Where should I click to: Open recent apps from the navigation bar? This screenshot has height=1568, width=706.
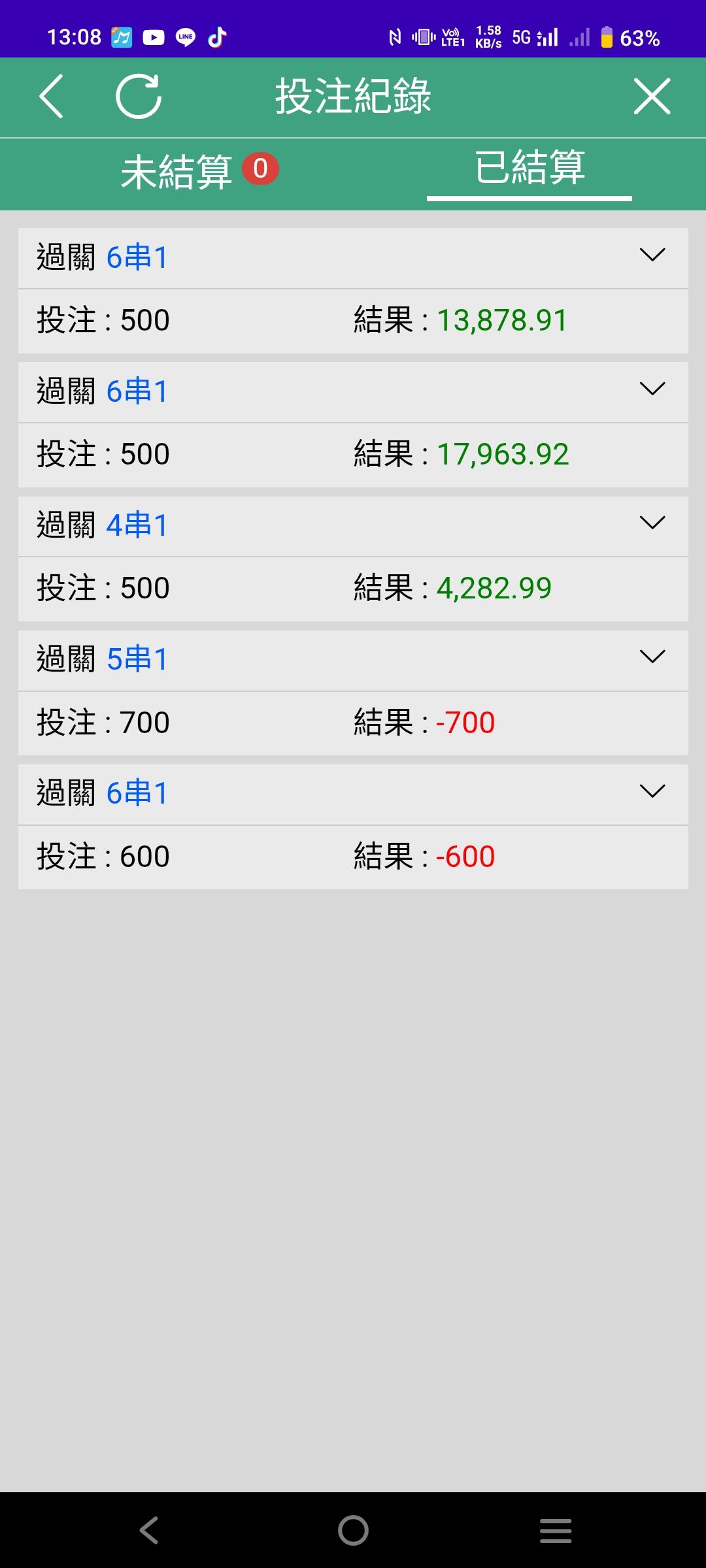(x=556, y=1530)
